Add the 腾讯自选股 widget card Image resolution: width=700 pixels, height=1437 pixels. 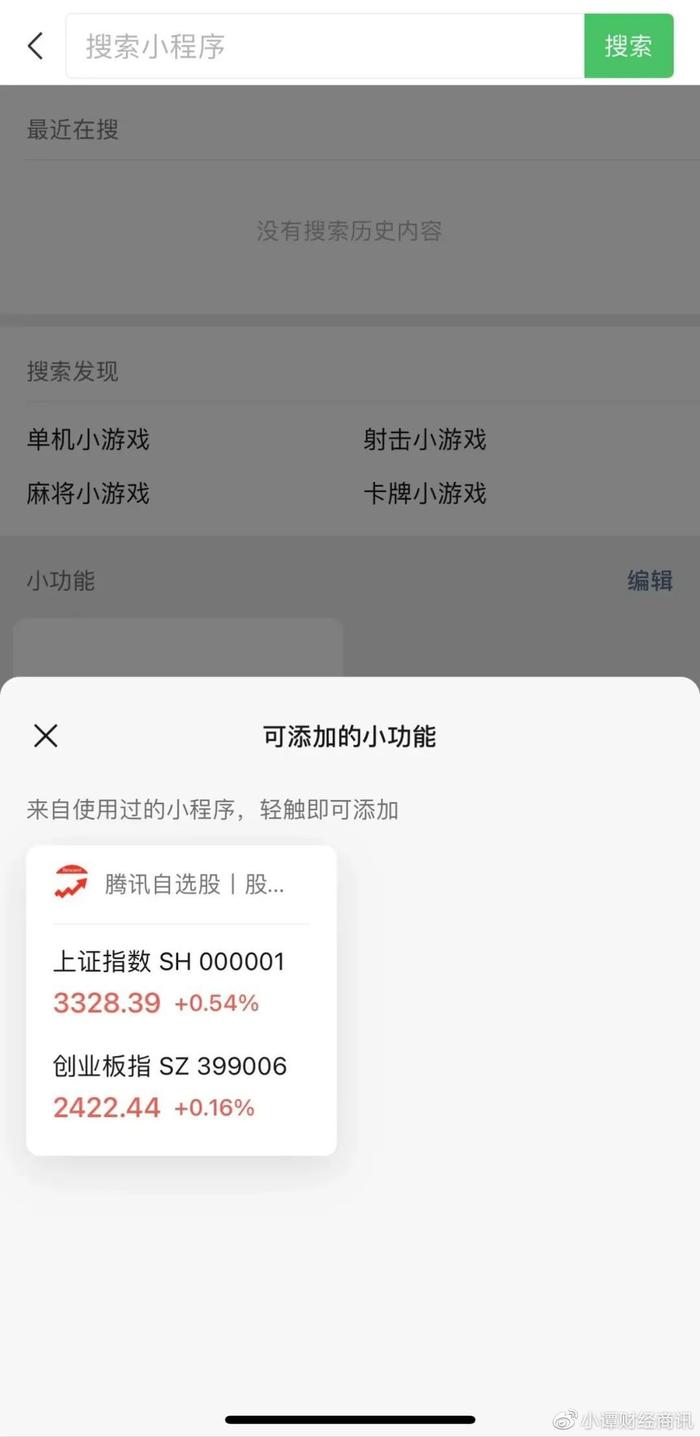[x=181, y=1000]
